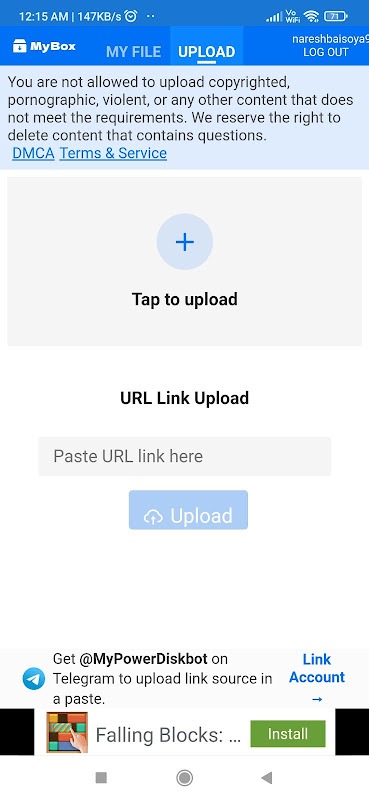Tap the plus icon to upload a file

click(x=185, y=242)
